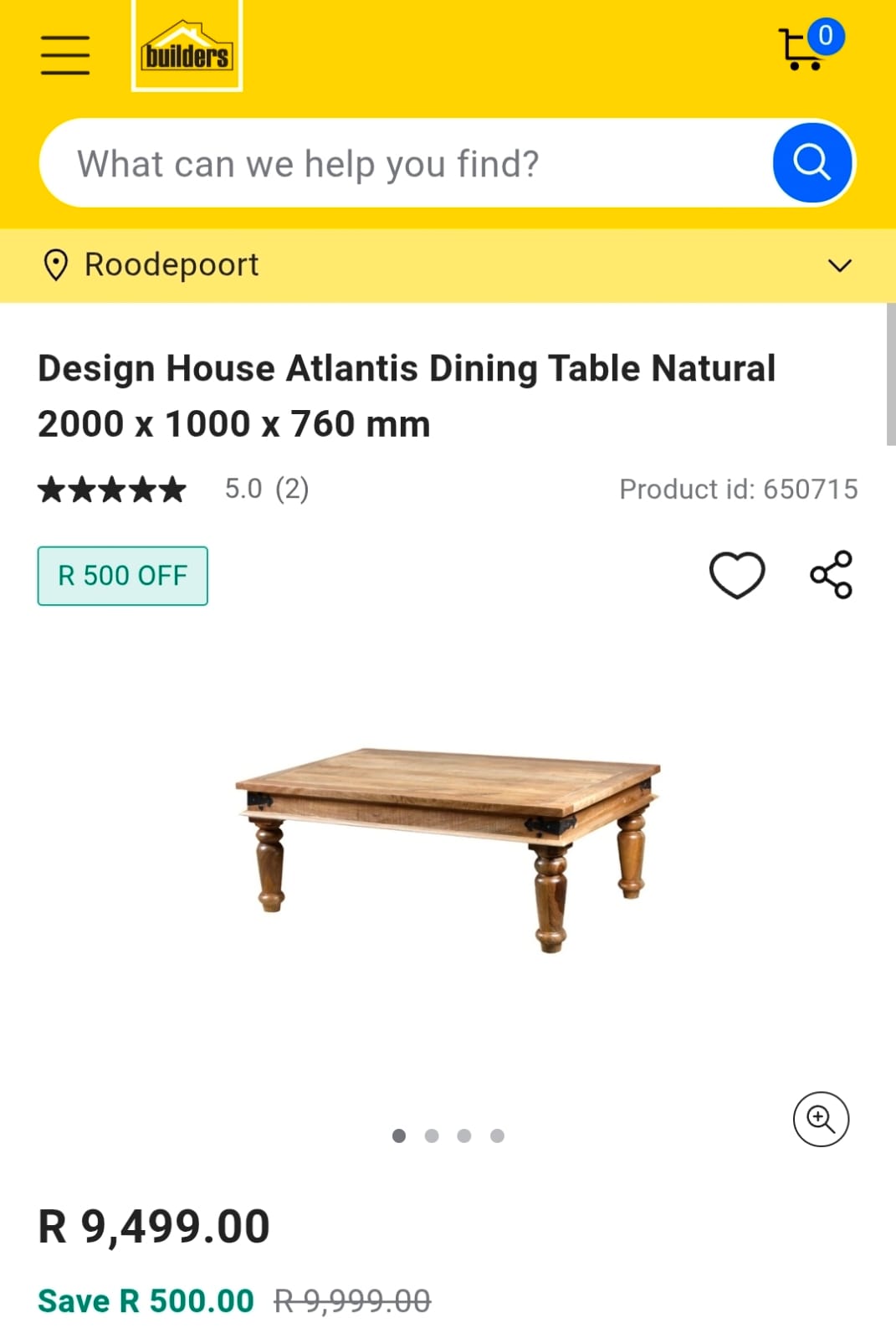896x1338 pixels.
Task: Tap the blue search magnifier button
Action: tap(811, 163)
